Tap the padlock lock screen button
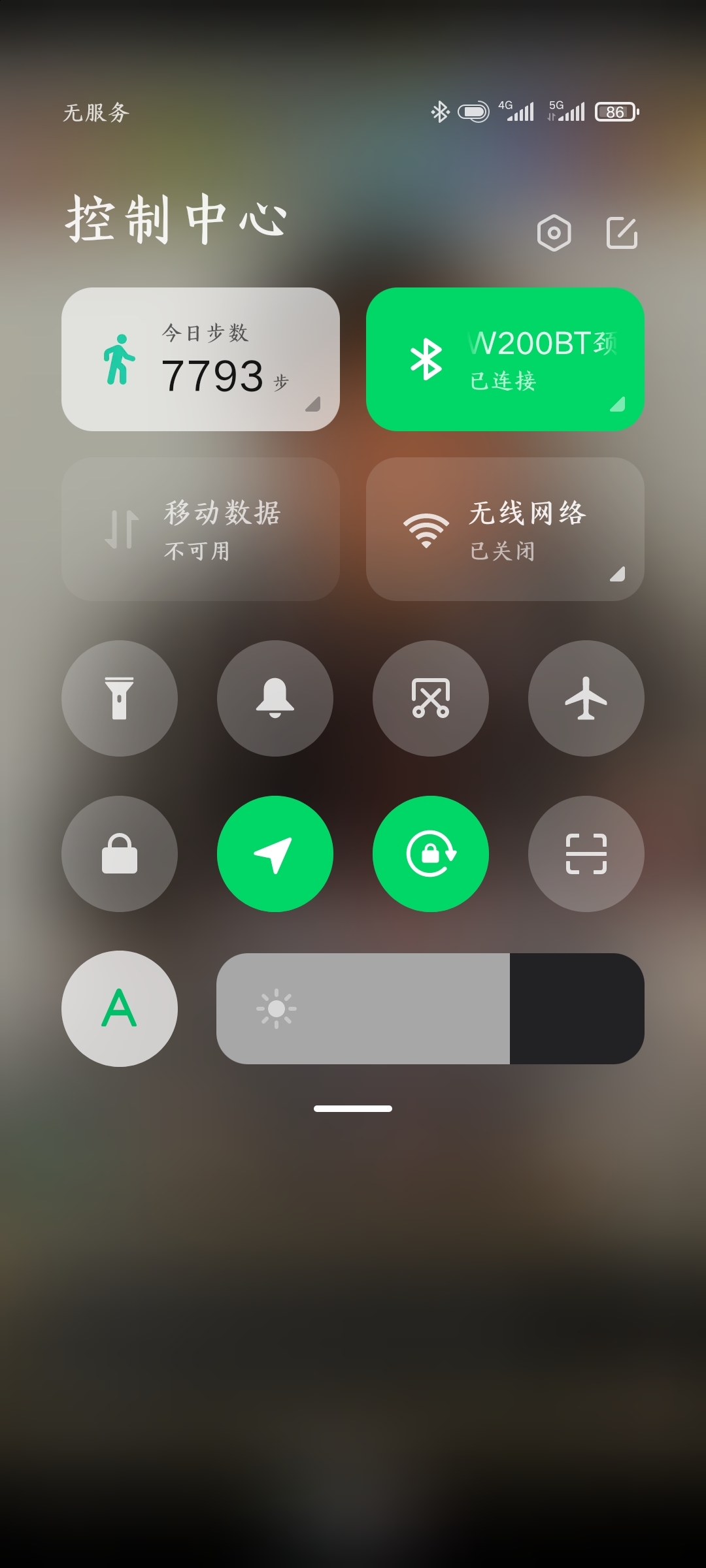The image size is (706, 1568). coord(120,854)
